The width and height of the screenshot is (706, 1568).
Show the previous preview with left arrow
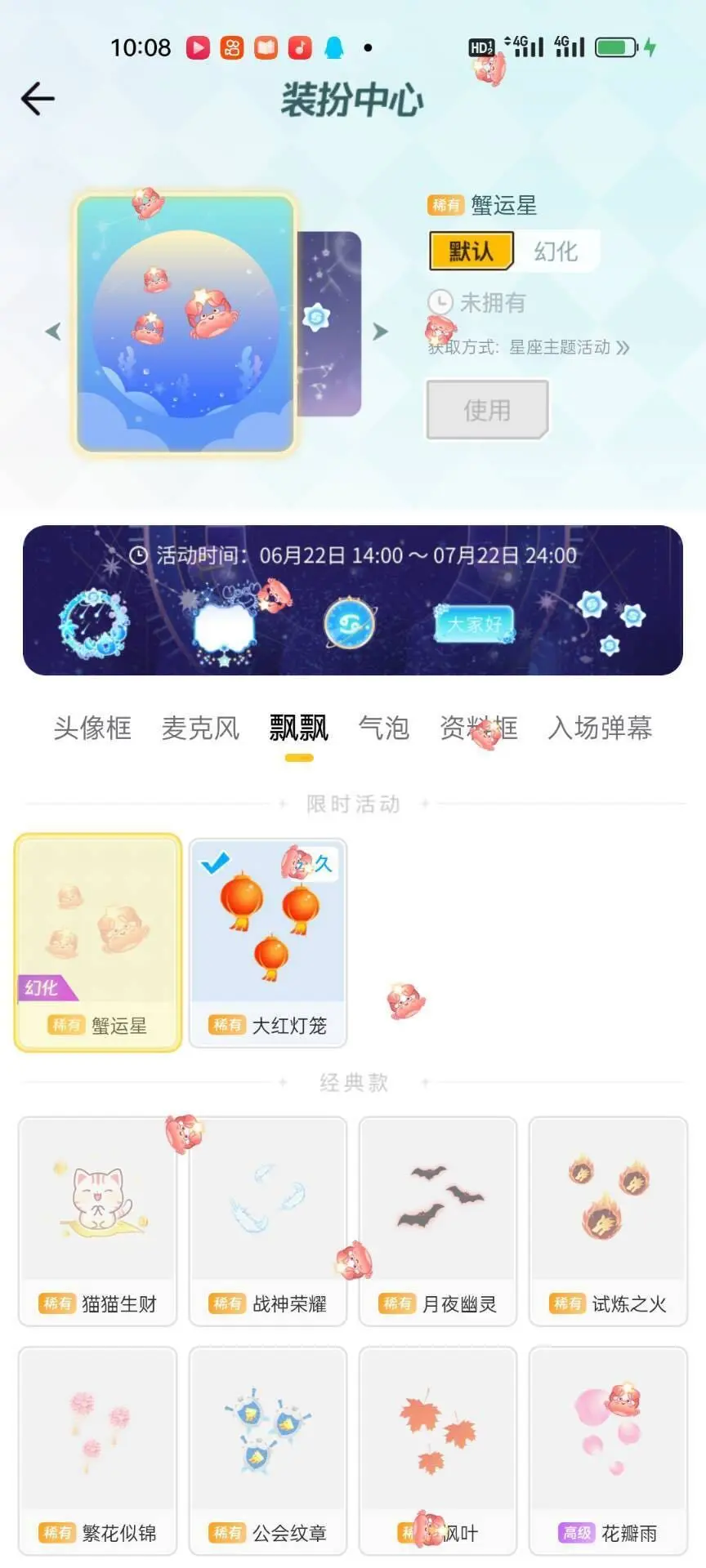coord(53,332)
